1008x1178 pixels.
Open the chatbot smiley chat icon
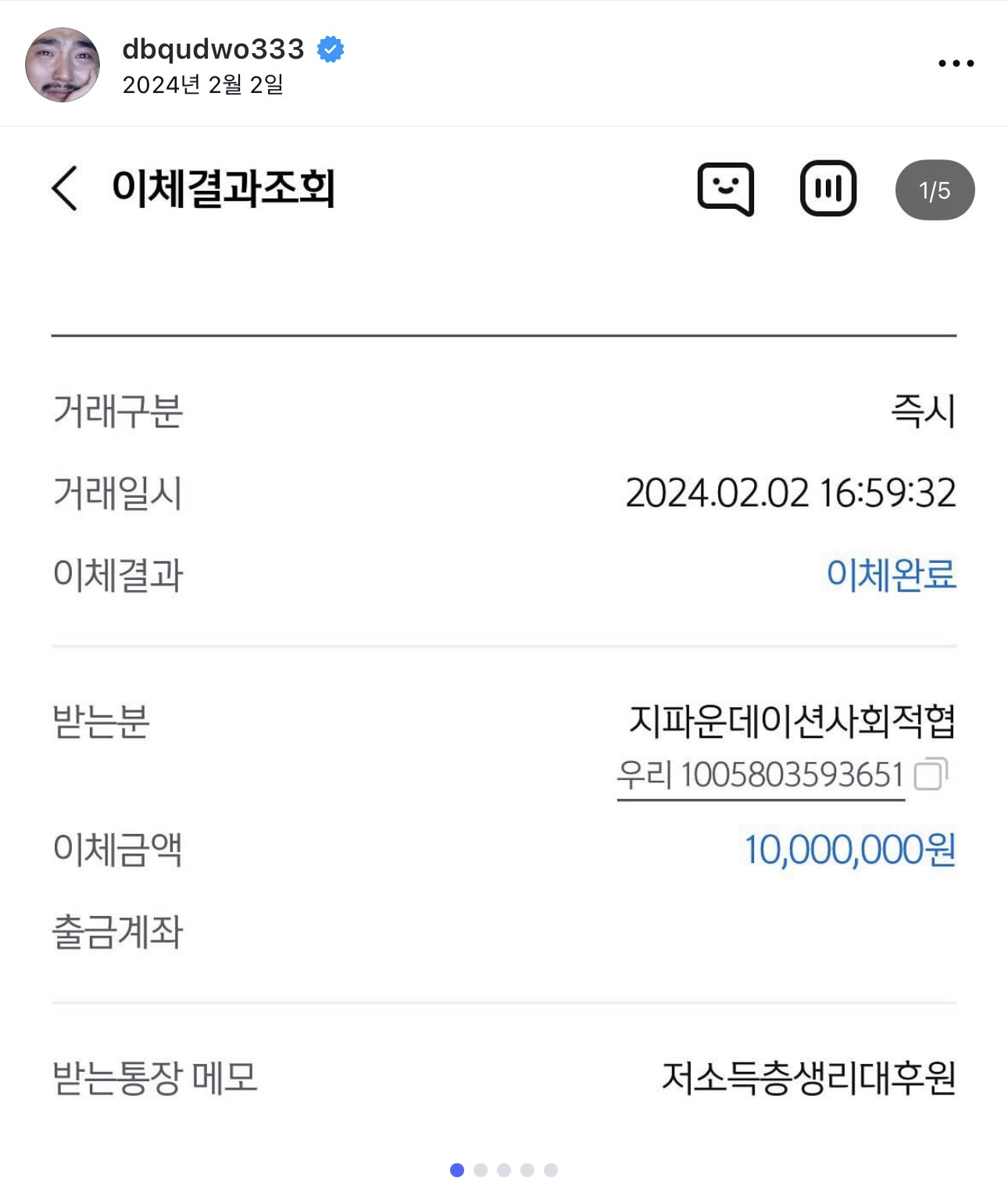tap(726, 188)
